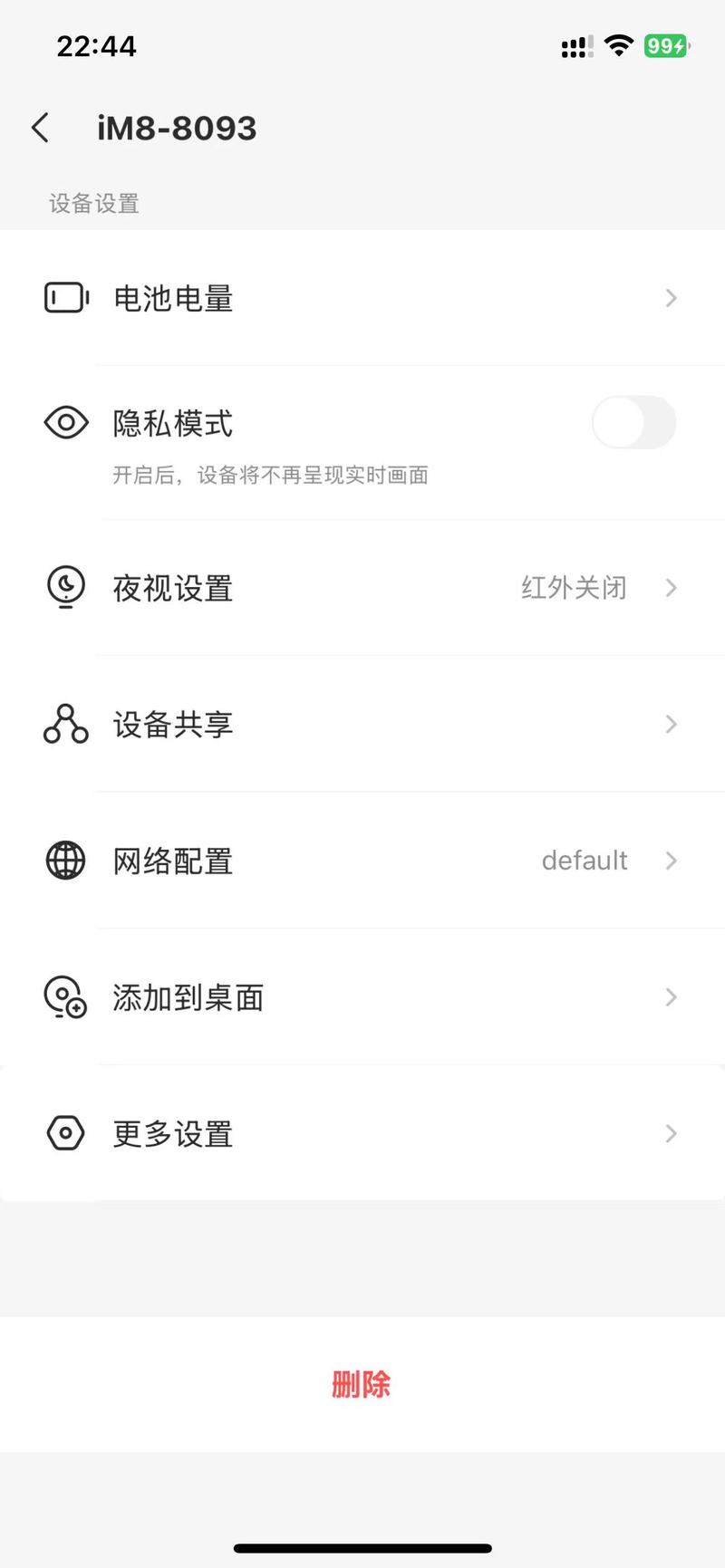The height and width of the screenshot is (1568, 725).
Task: Open the 电池电量 battery level row
Action: click(x=362, y=298)
